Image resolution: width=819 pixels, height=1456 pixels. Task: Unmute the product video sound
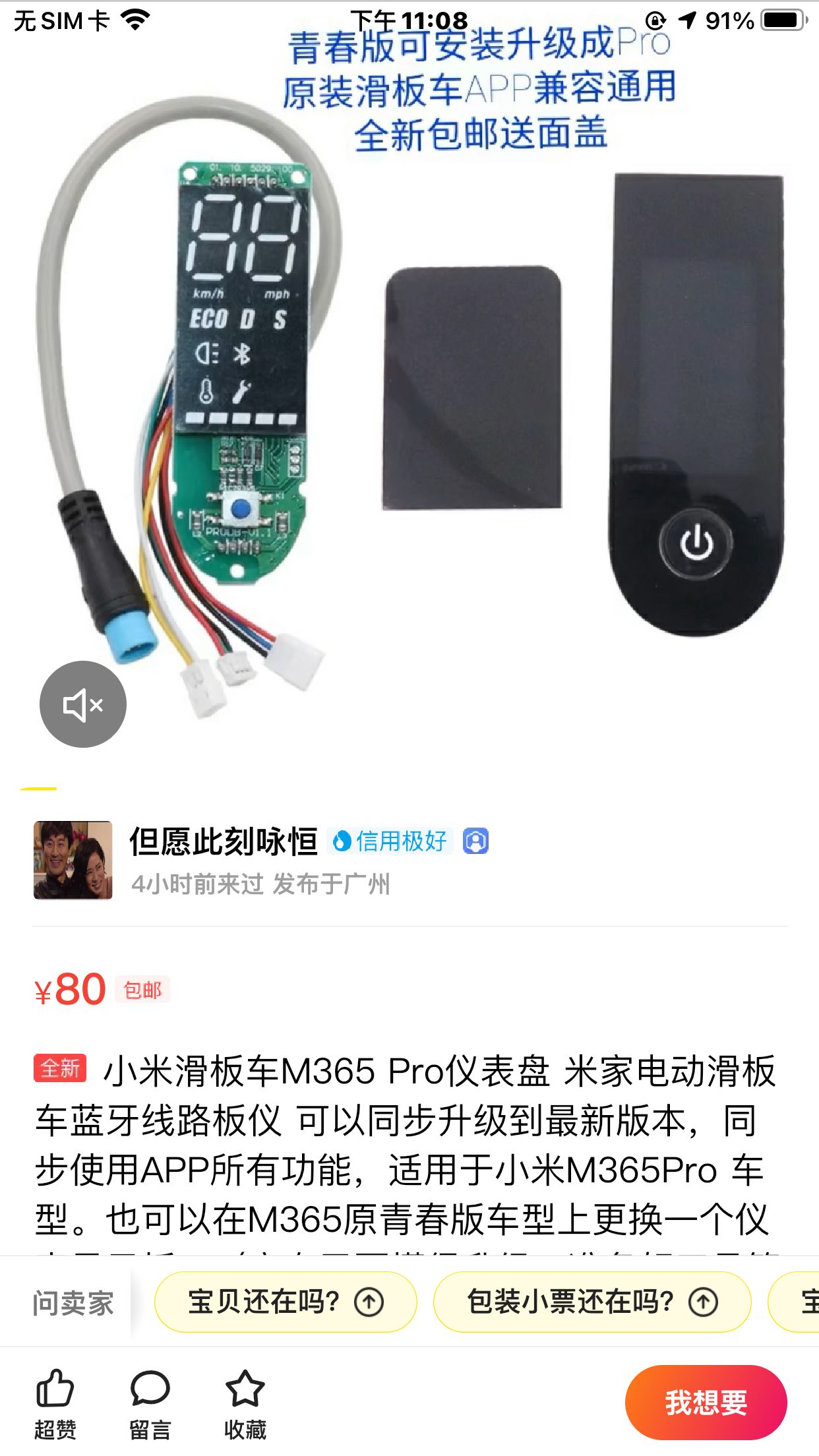coord(83,704)
